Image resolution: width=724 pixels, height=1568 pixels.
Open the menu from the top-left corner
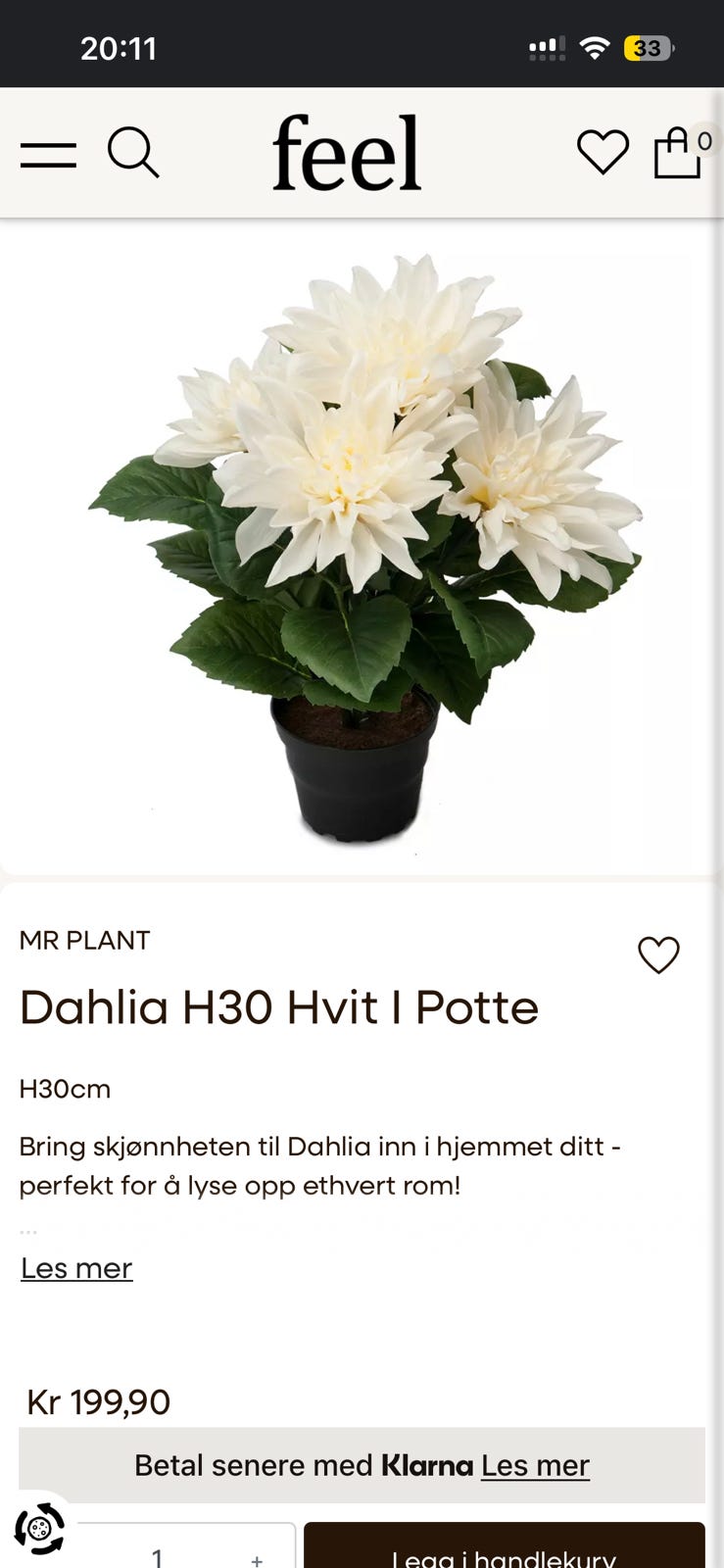pos(48,154)
